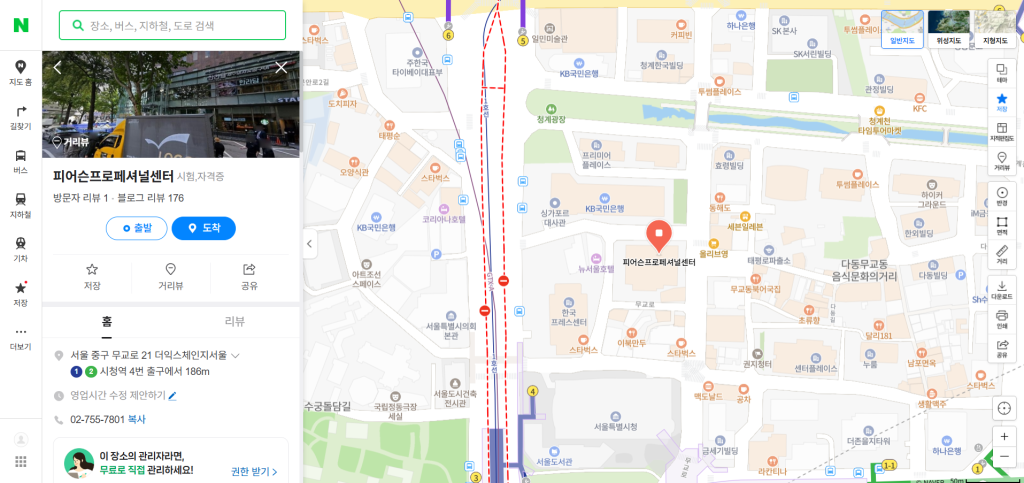The height and width of the screenshot is (483, 1024).
Task: Open the 지하철 subway section
Action: (x=20, y=205)
